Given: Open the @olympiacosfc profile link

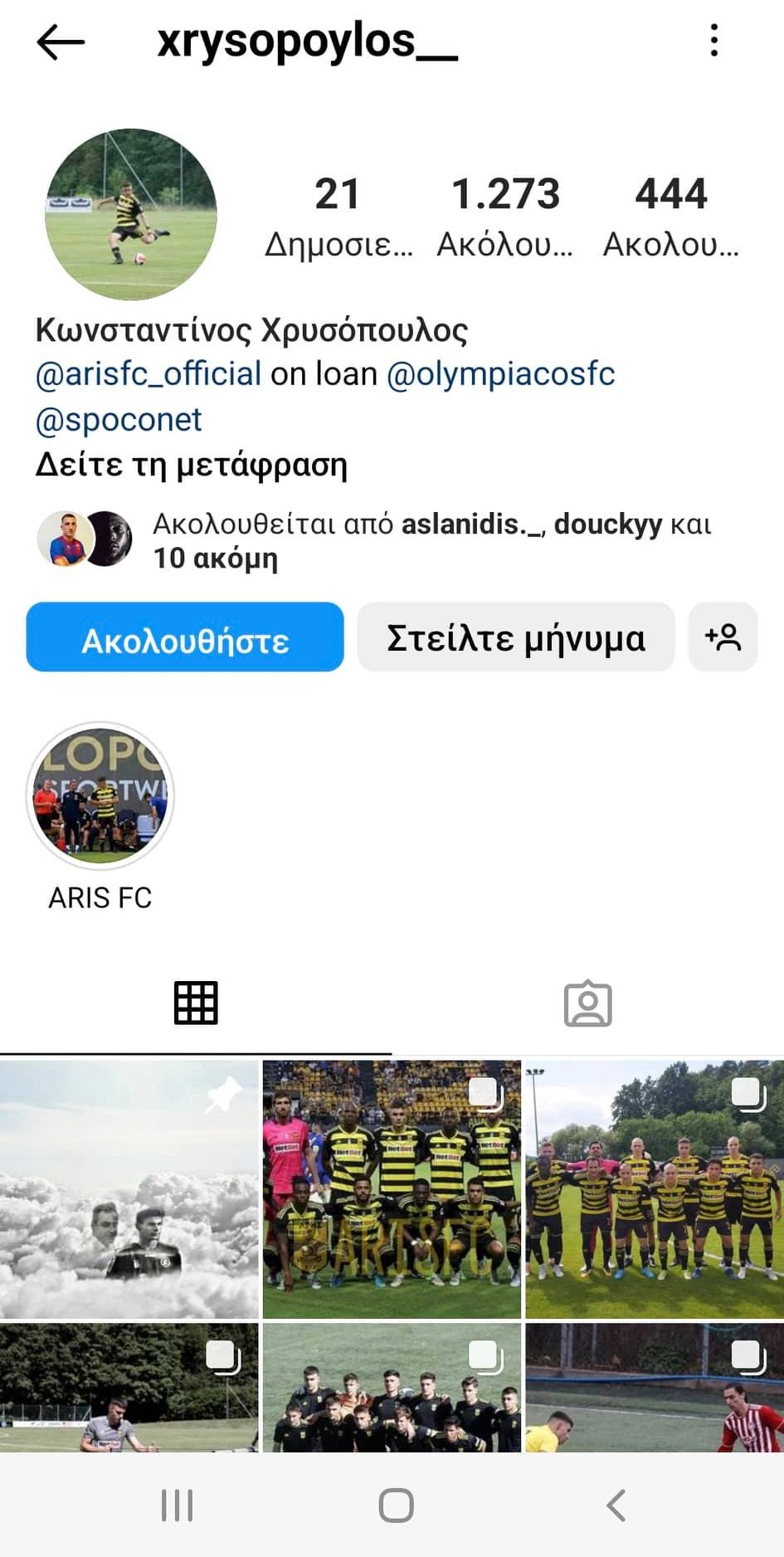Looking at the screenshot, I should tap(500, 374).
